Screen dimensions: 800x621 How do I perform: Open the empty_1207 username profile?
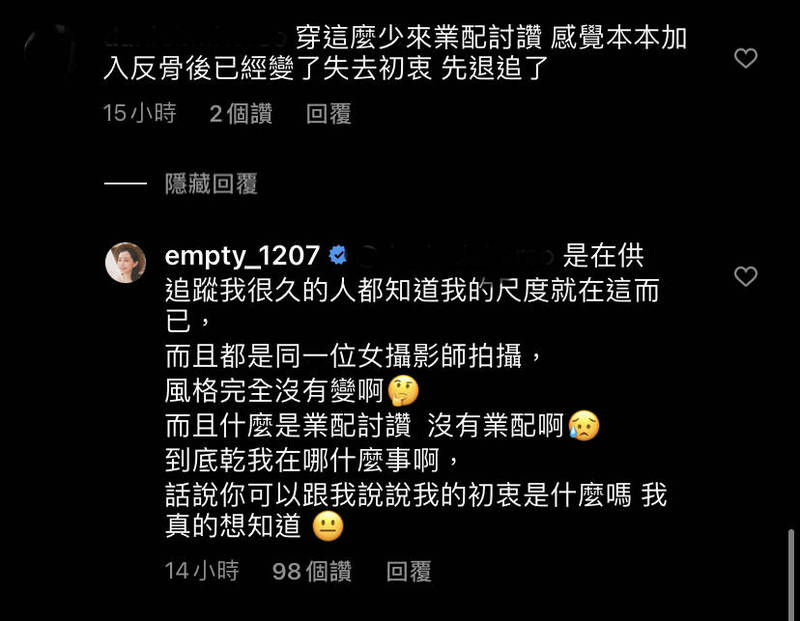coord(242,255)
